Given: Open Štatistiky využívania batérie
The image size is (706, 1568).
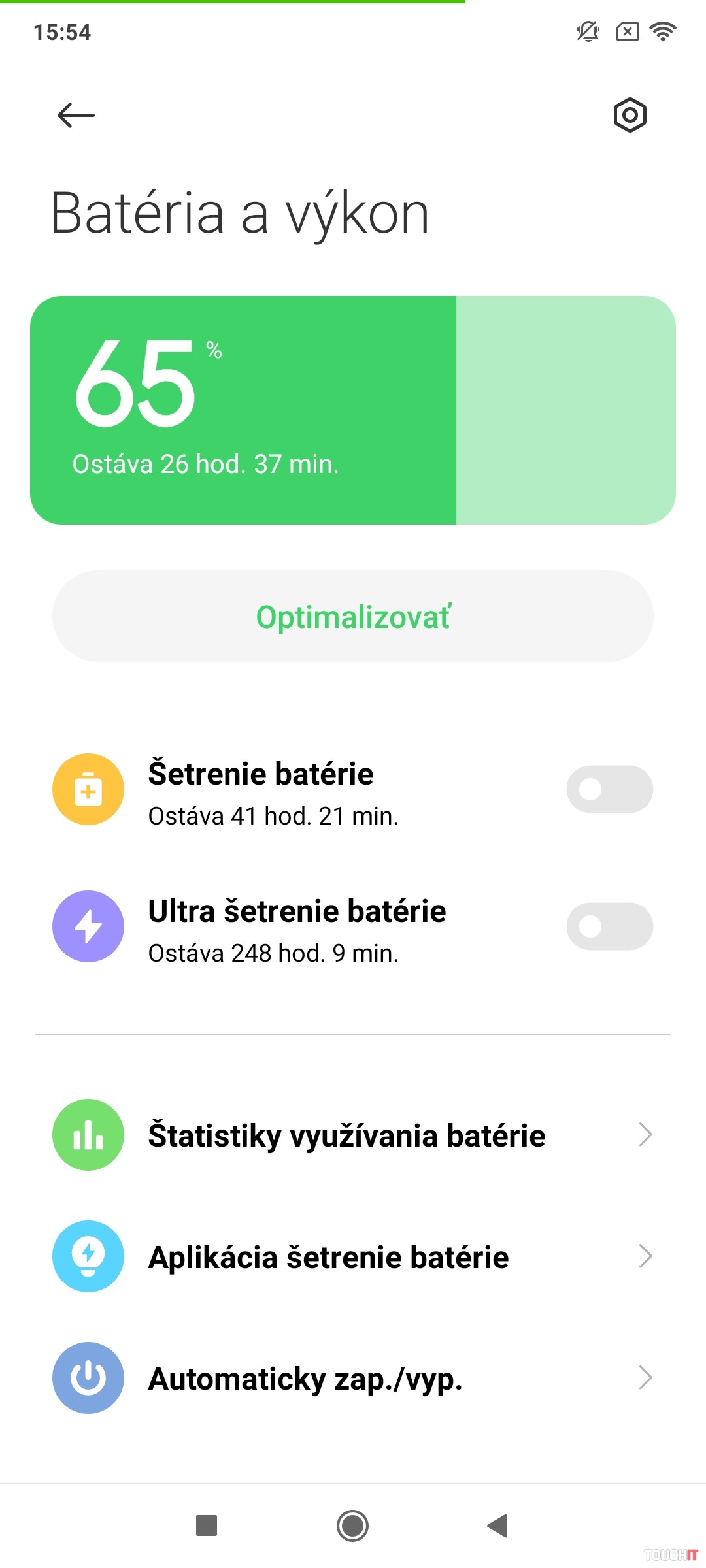Looking at the screenshot, I should coord(353,1135).
